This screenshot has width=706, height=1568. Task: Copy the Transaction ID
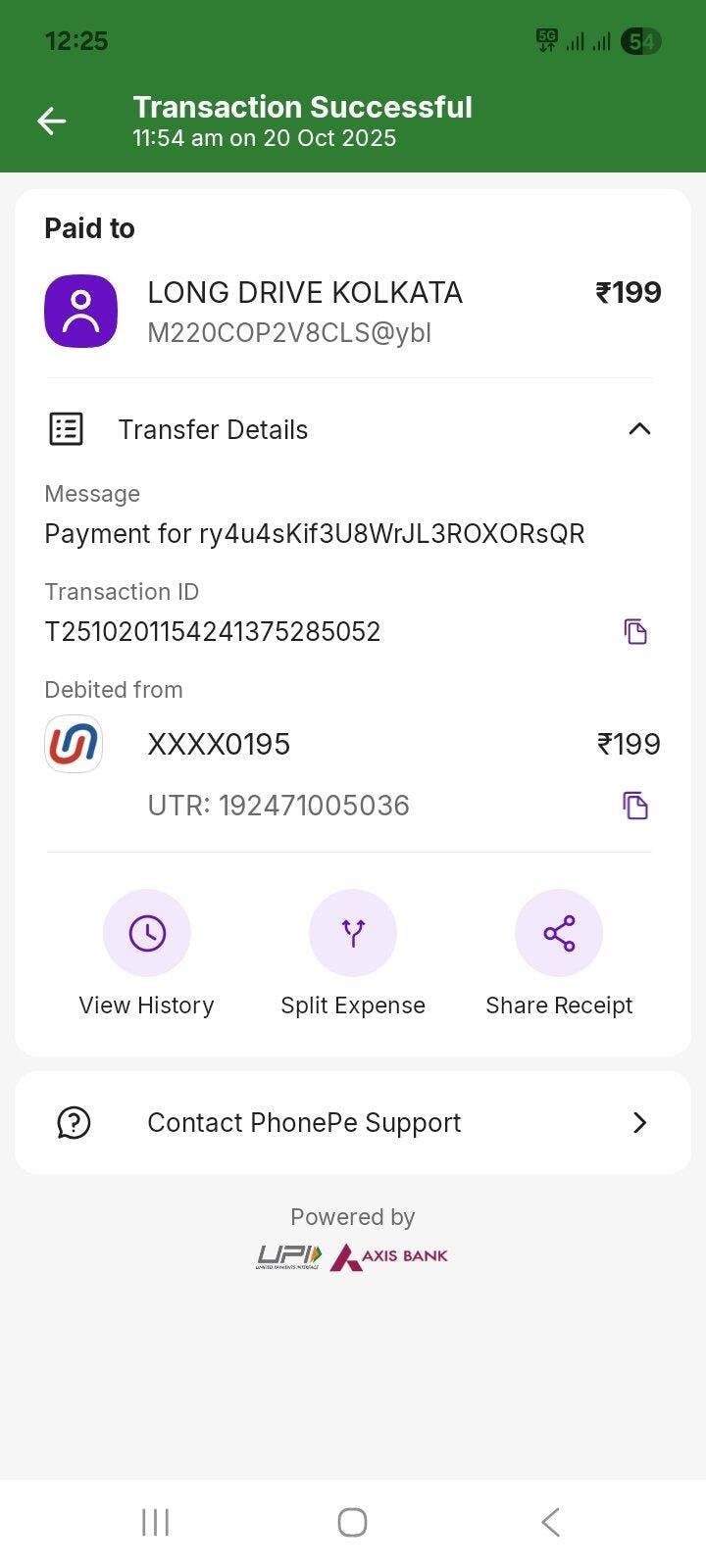point(635,631)
